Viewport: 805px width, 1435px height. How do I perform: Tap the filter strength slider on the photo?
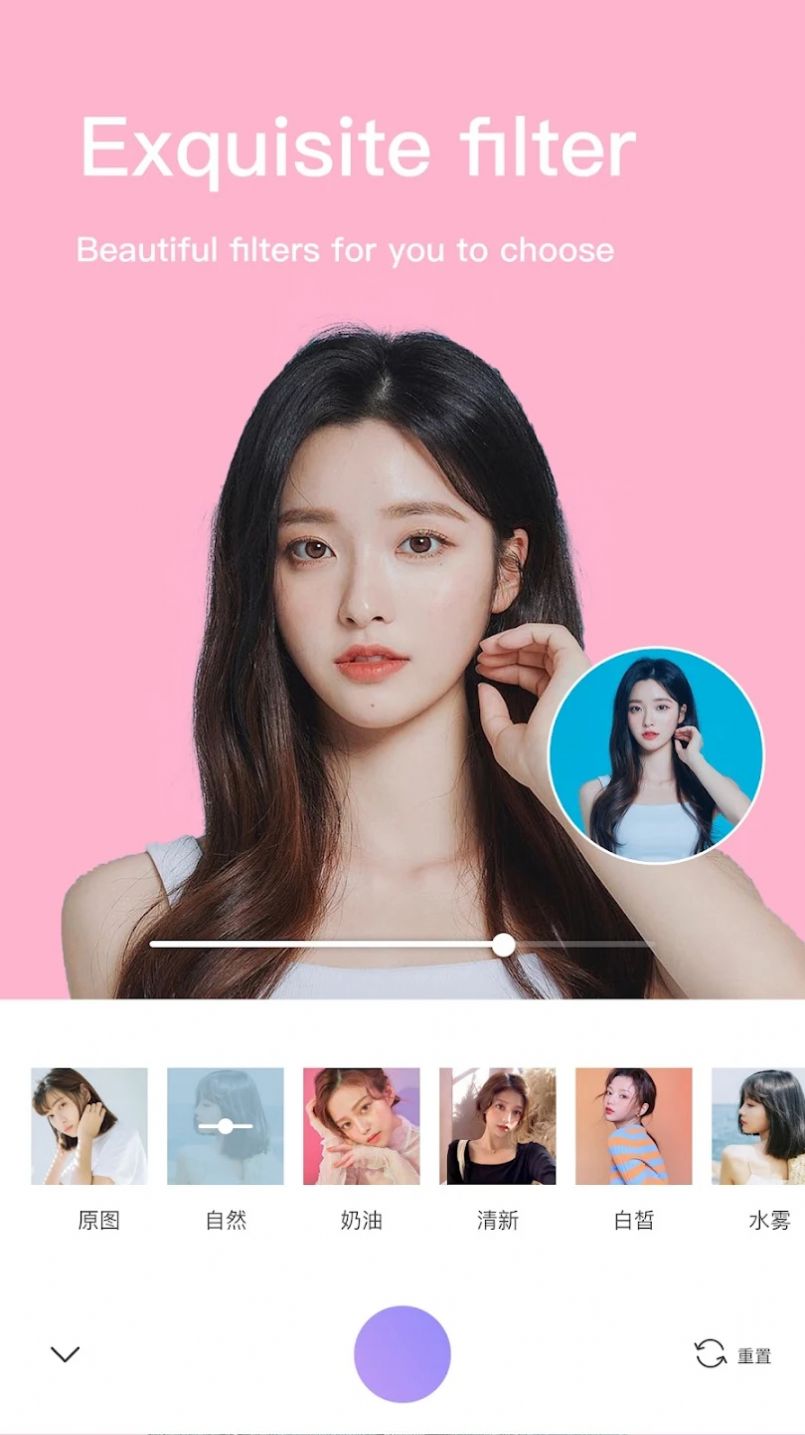point(504,944)
